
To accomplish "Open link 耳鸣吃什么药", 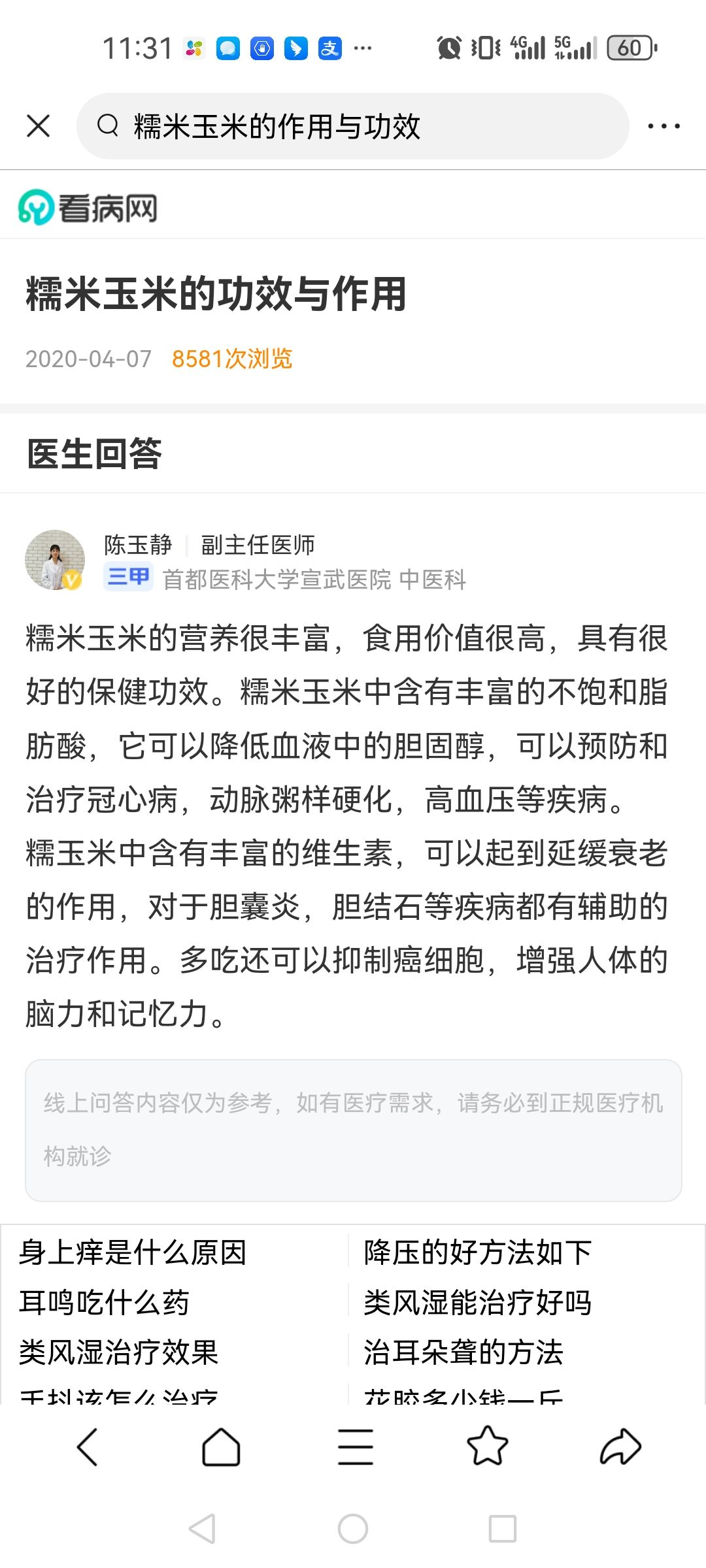I will click(x=105, y=1302).
